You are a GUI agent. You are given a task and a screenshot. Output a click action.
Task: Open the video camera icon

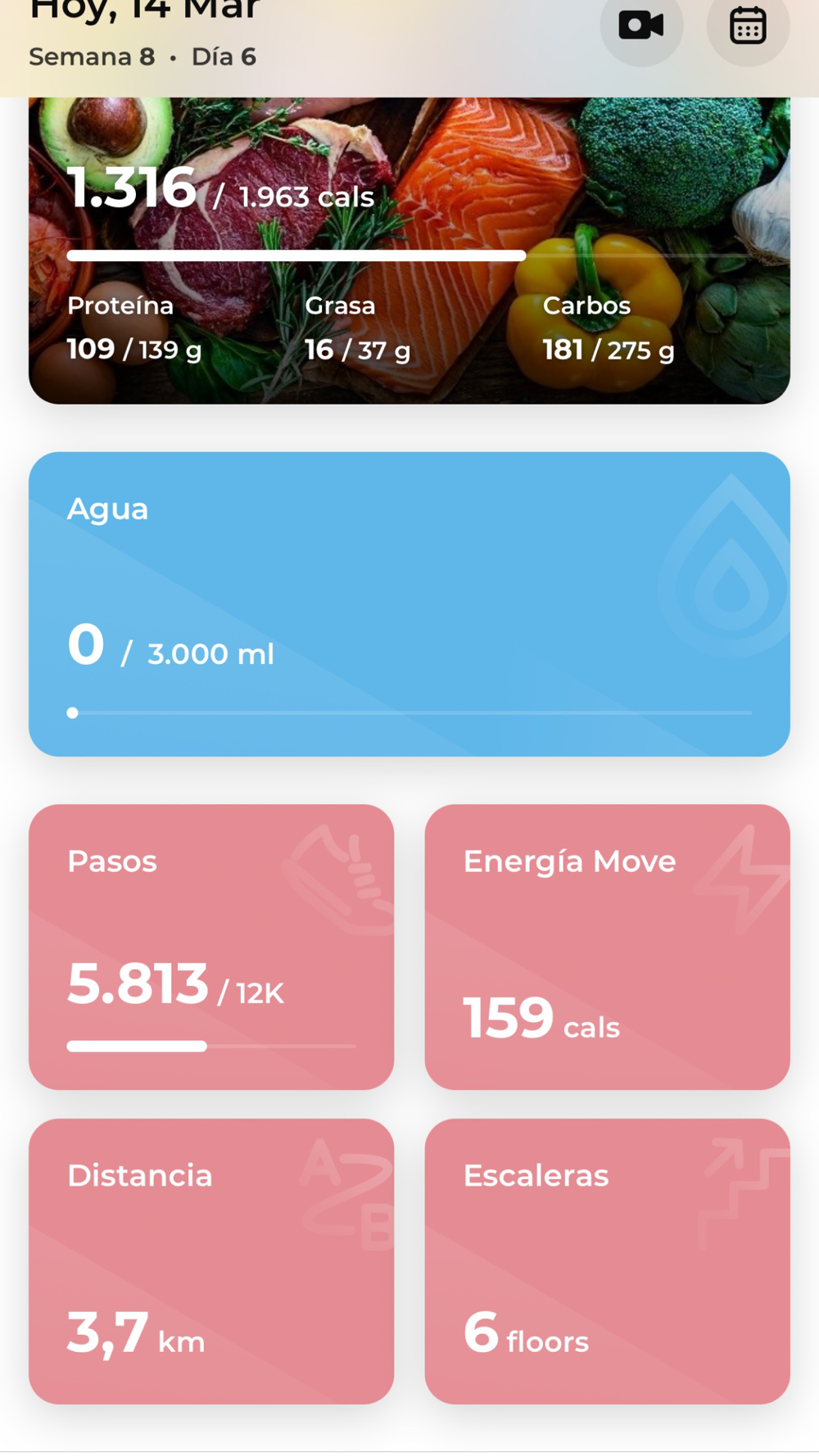pos(640,25)
